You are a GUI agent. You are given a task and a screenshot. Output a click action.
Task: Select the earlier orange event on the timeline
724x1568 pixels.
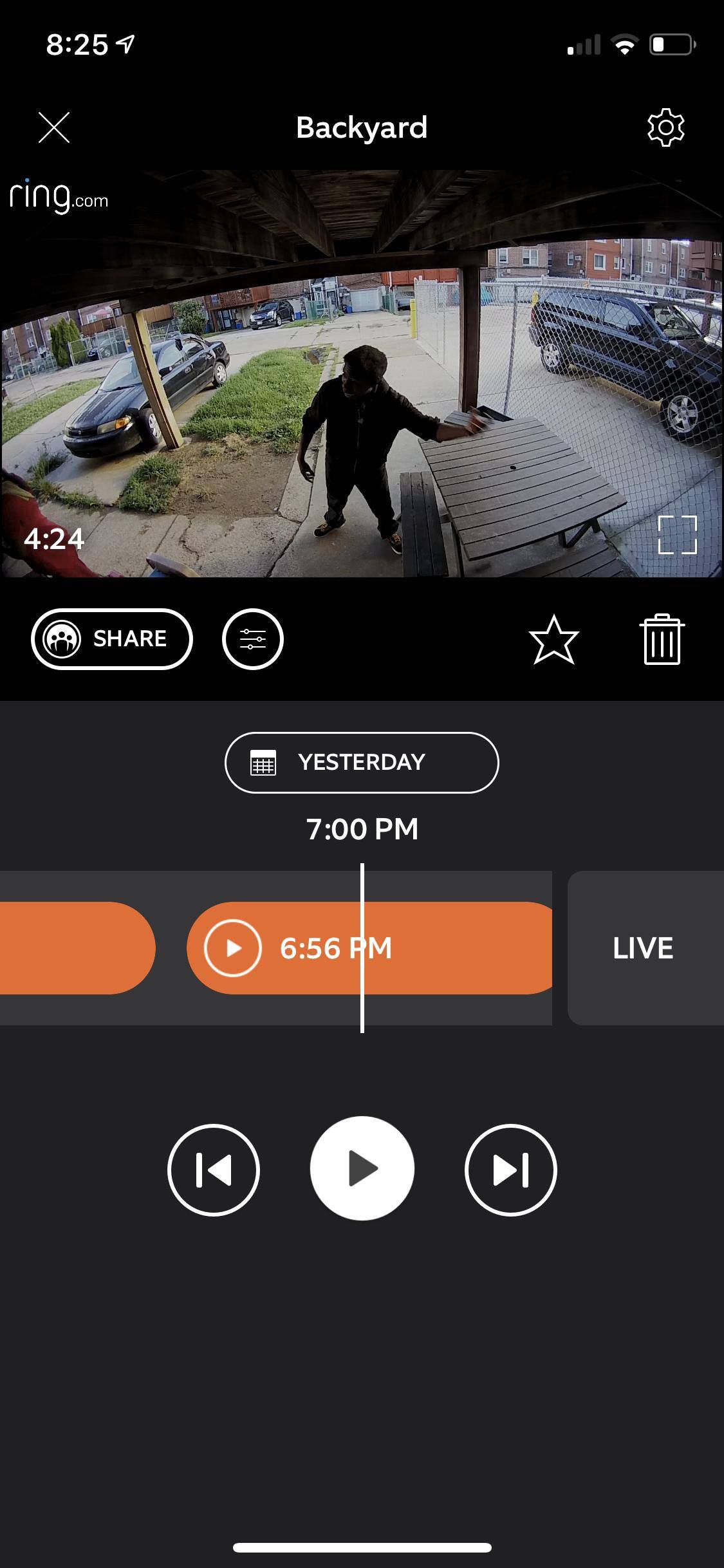[71, 947]
